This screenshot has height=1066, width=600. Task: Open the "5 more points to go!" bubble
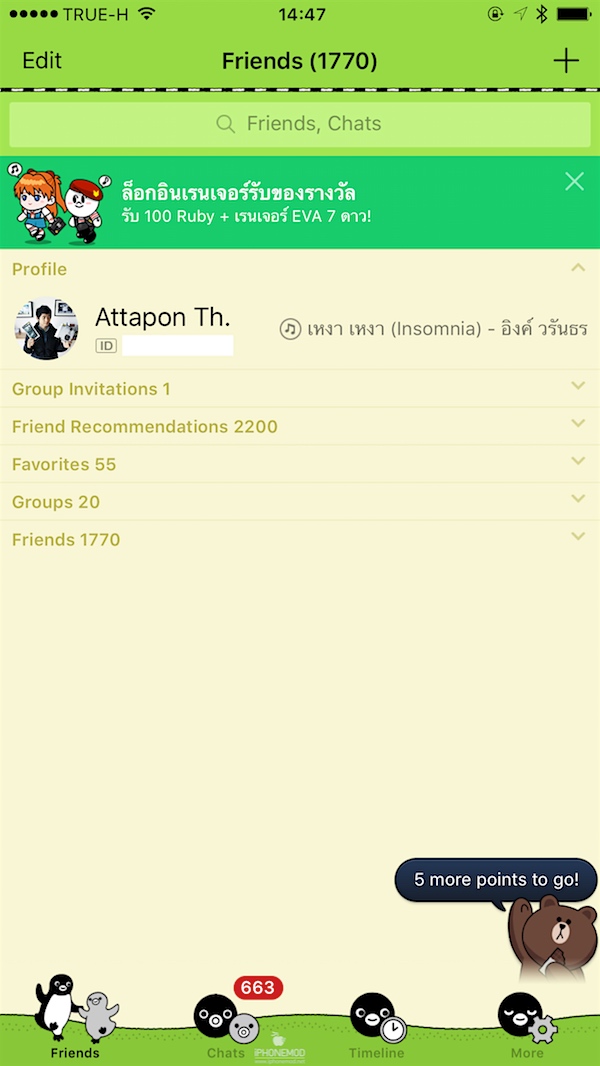pos(496,880)
